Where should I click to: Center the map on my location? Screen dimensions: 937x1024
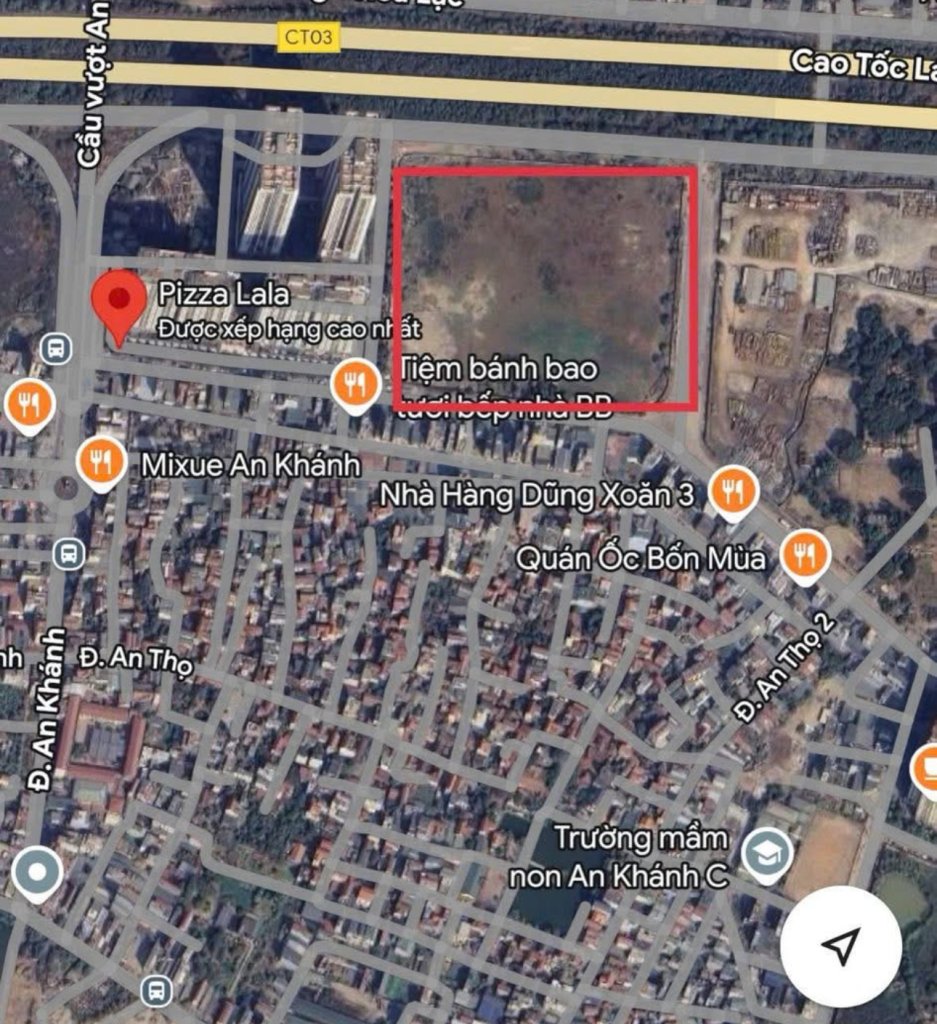point(841,945)
